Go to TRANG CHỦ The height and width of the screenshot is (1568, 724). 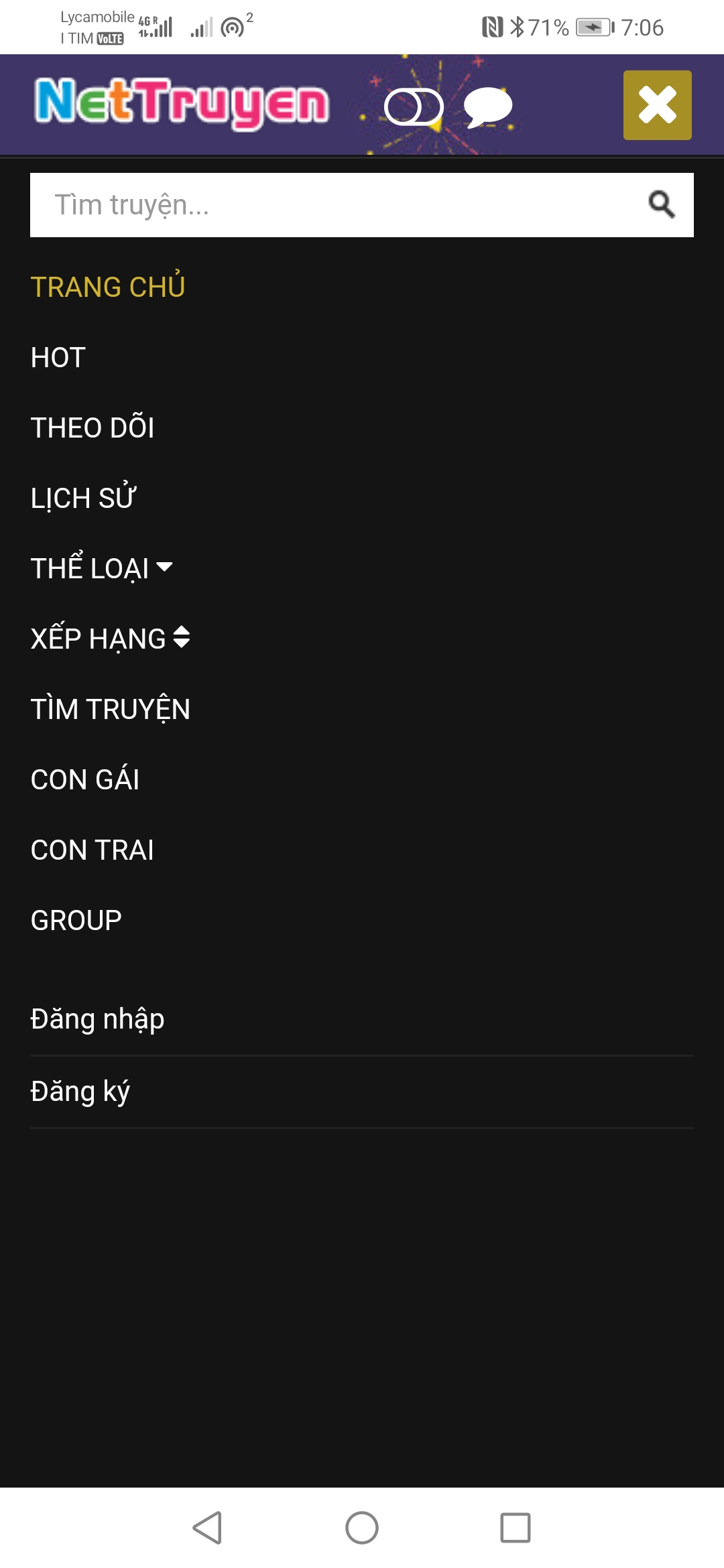[108, 287]
